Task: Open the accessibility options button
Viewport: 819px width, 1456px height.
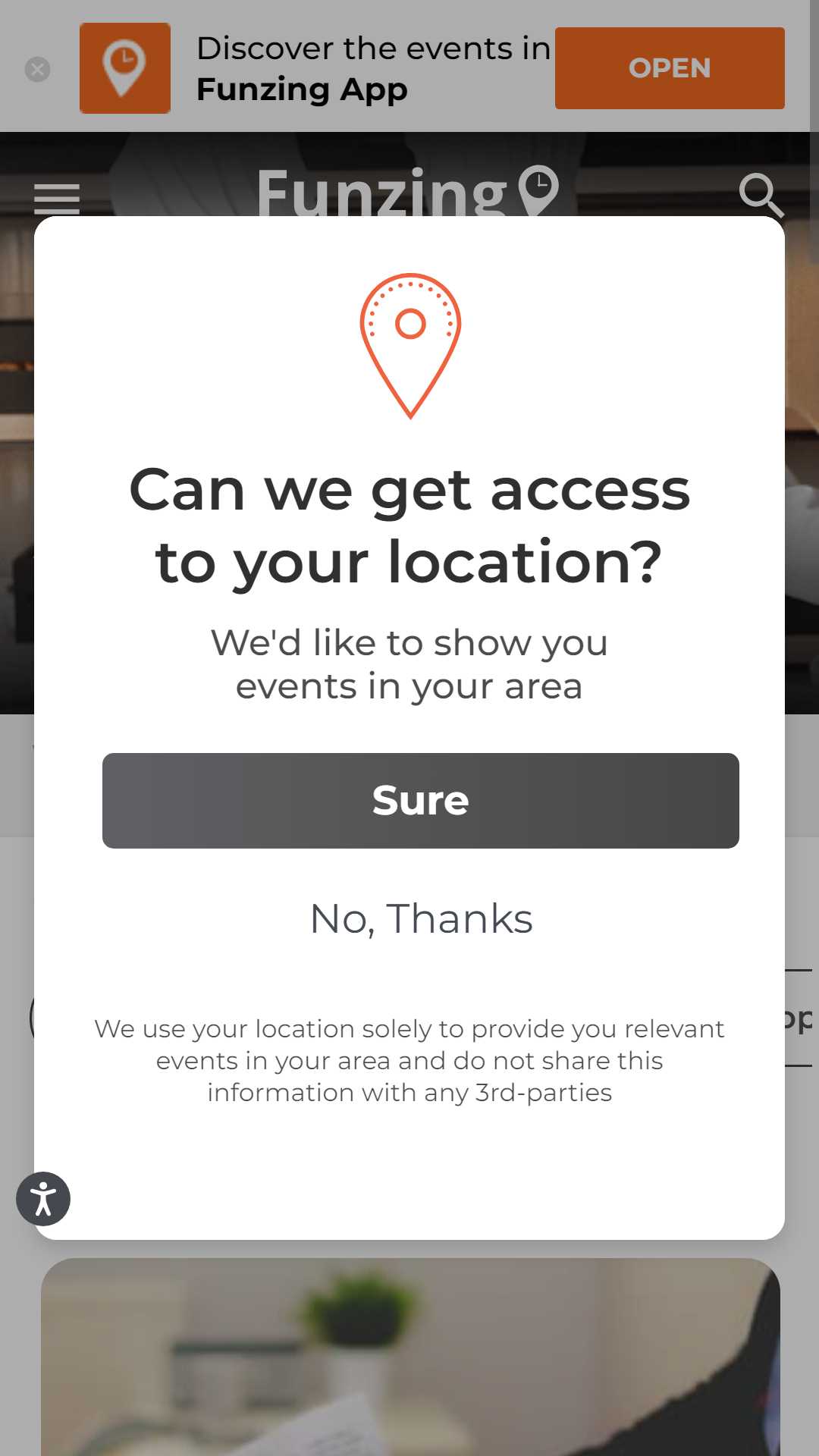Action: pyautogui.click(x=43, y=1199)
